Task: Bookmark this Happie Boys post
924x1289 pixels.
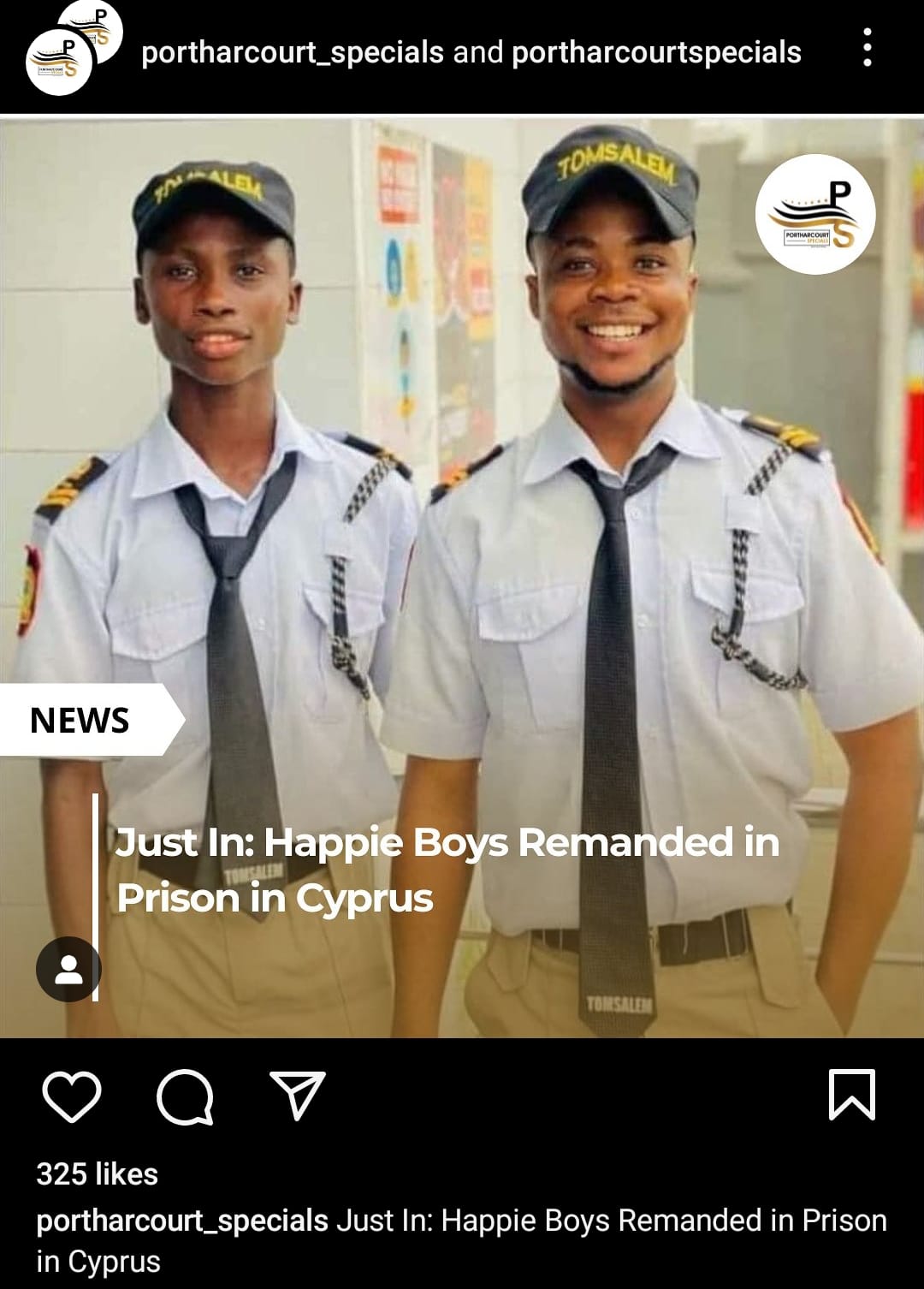Action: [x=852, y=1095]
